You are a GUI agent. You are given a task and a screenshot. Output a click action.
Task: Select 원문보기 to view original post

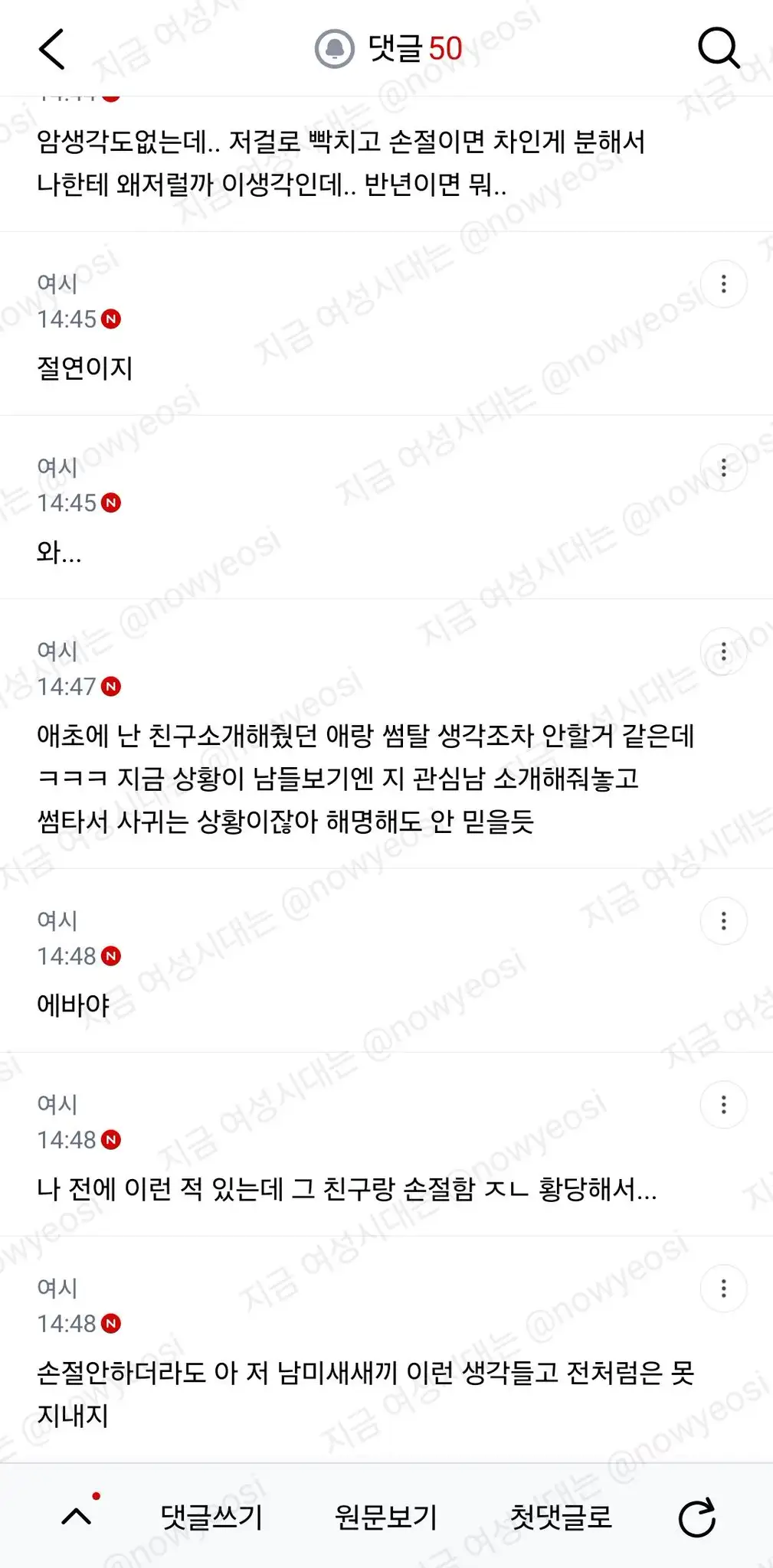pos(386,1517)
